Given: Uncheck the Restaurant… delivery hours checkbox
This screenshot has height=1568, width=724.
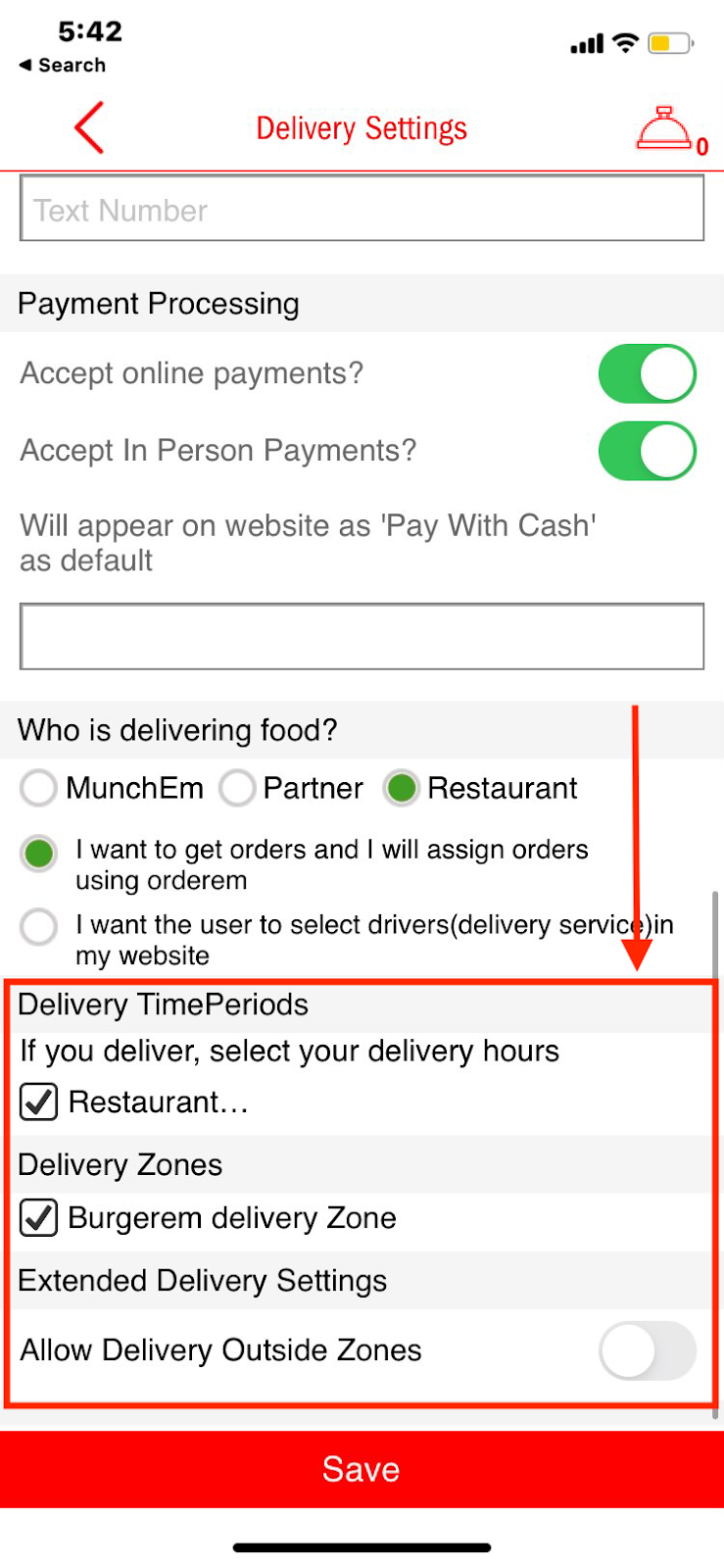Looking at the screenshot, I should pyautogui.click(x=39, y=1102).
